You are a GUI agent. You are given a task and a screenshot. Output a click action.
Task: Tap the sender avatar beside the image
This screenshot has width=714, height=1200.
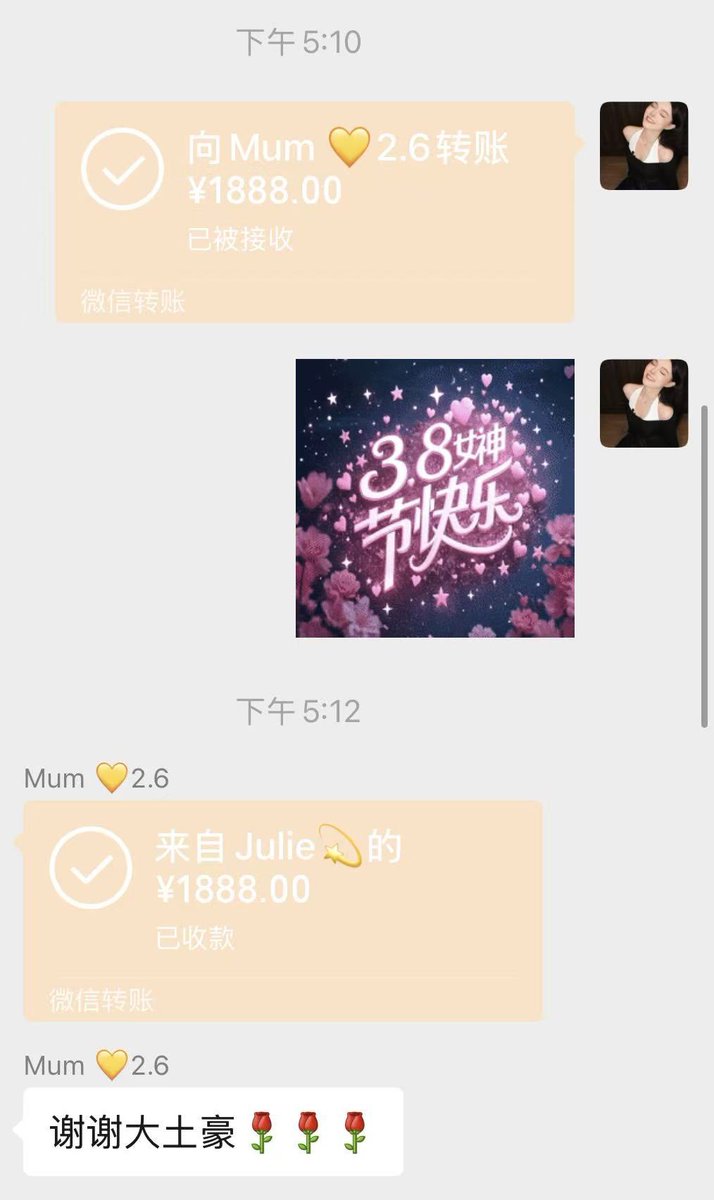click(x=643, y=403)
